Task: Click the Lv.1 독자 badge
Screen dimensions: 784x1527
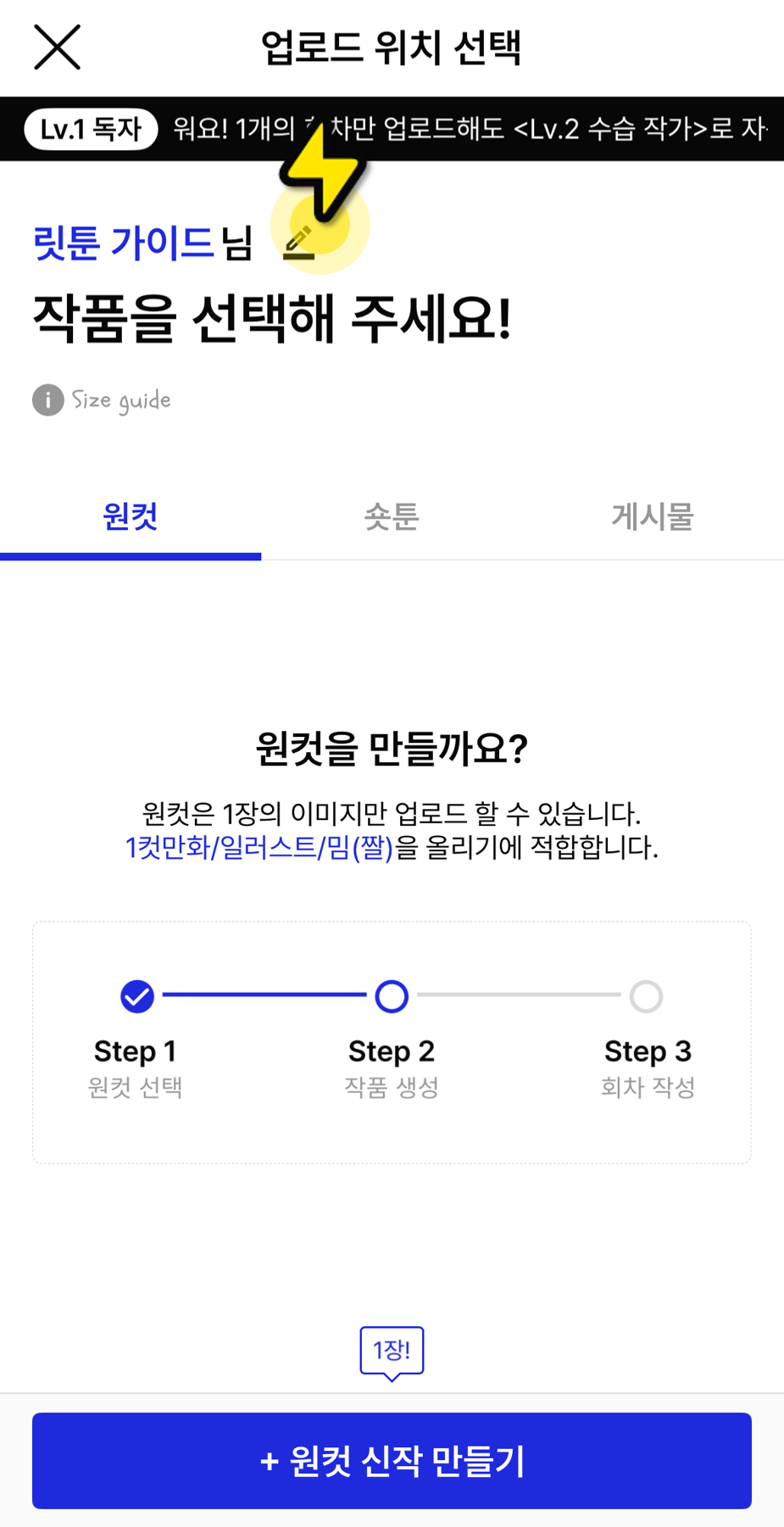Action: click(x=89, y=128)
